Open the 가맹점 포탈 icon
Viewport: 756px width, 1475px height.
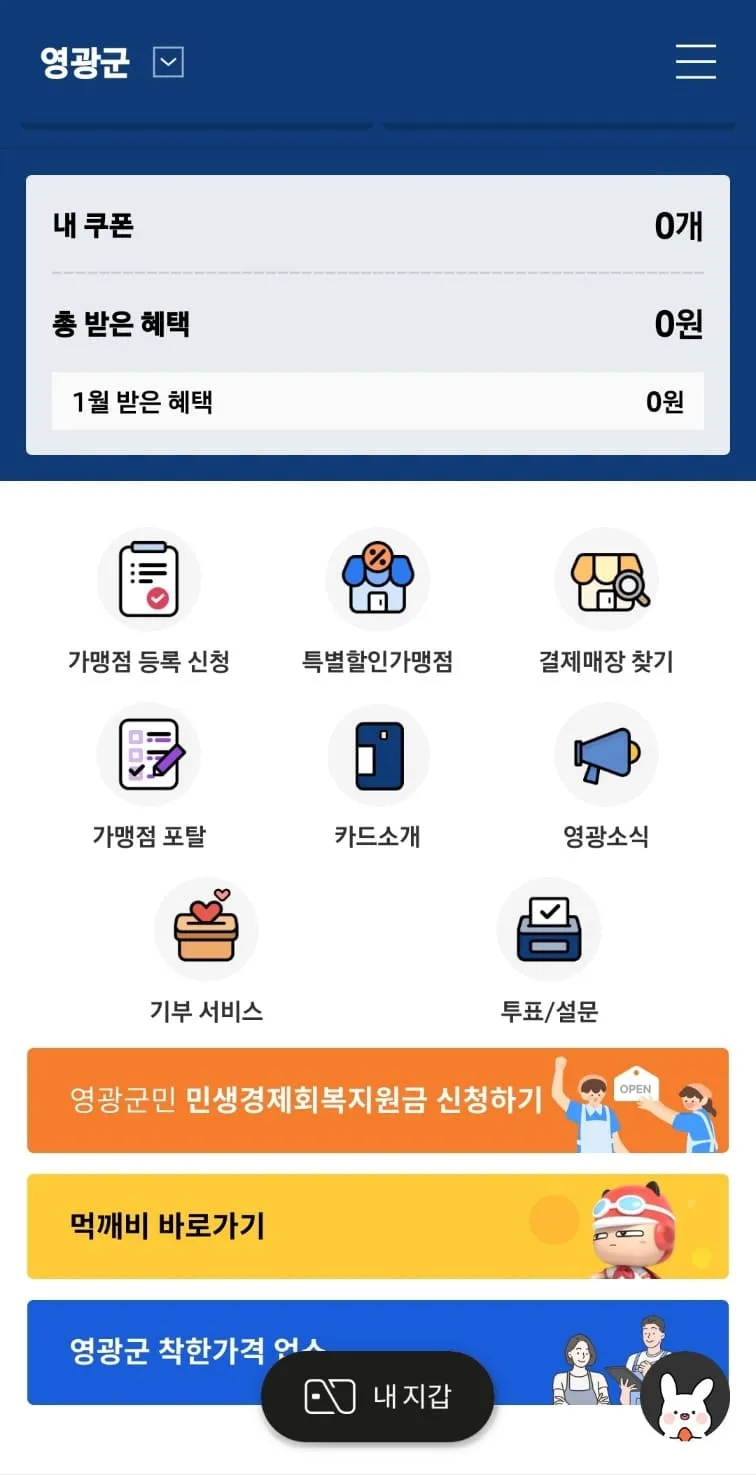[x=148, y=754]
